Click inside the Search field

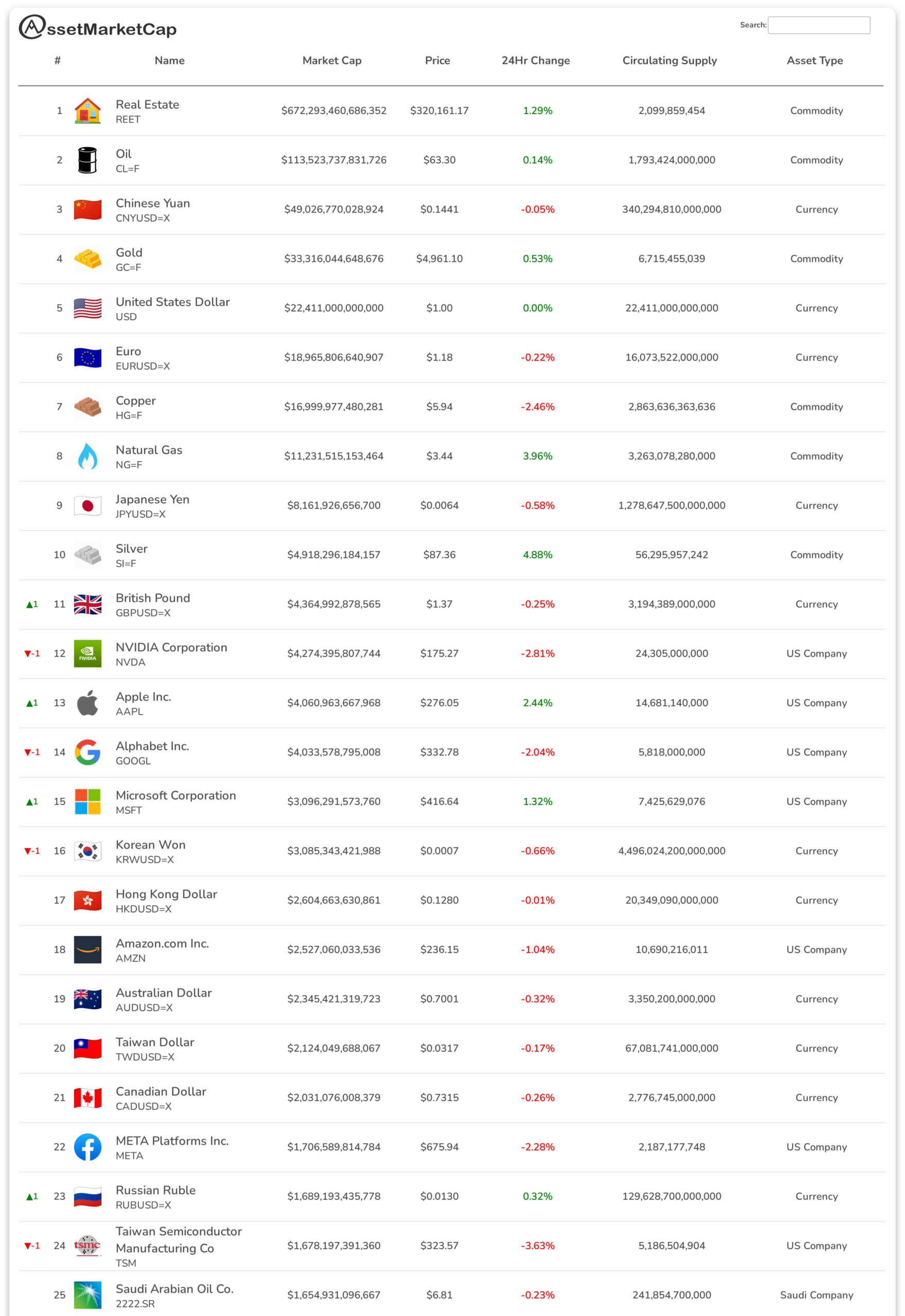819,25
